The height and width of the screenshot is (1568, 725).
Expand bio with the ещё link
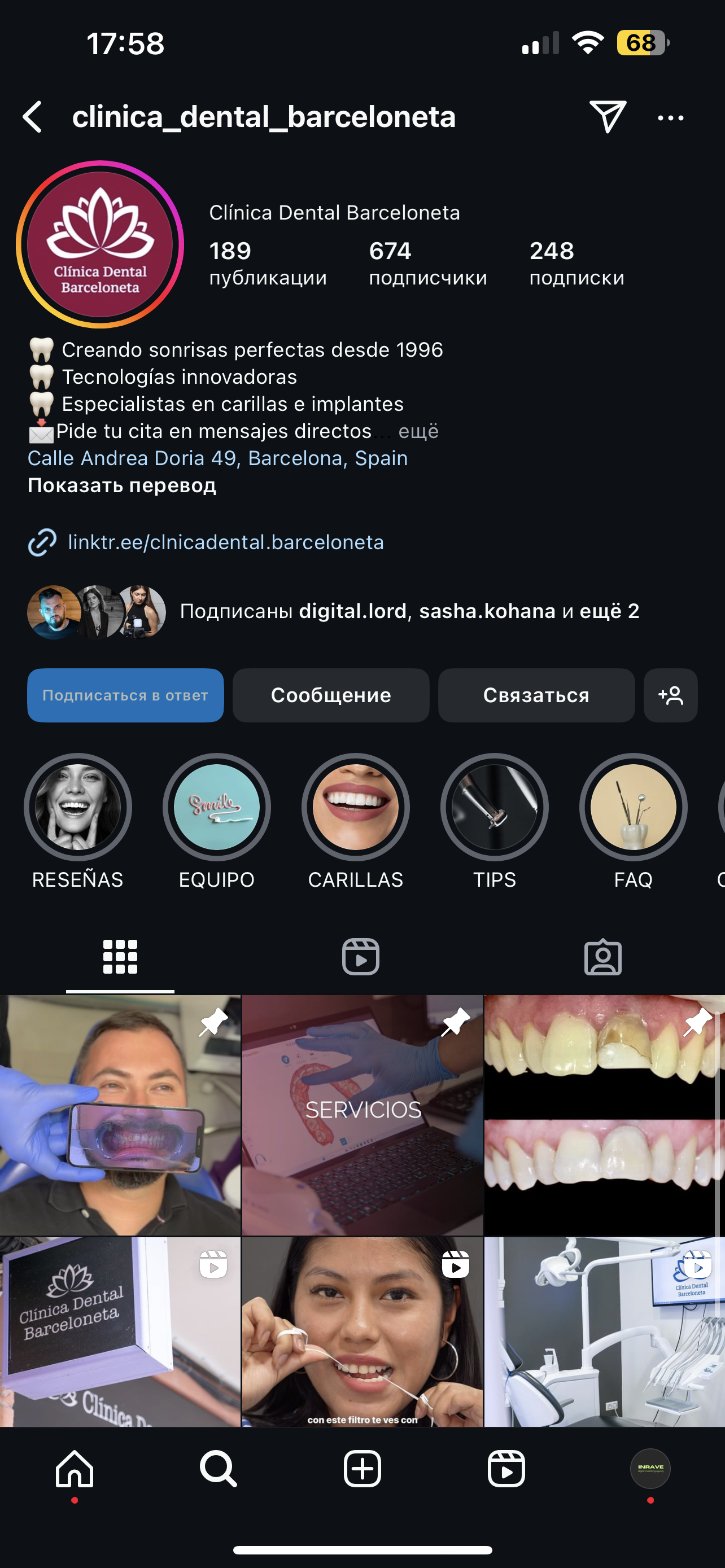point(418,431)
